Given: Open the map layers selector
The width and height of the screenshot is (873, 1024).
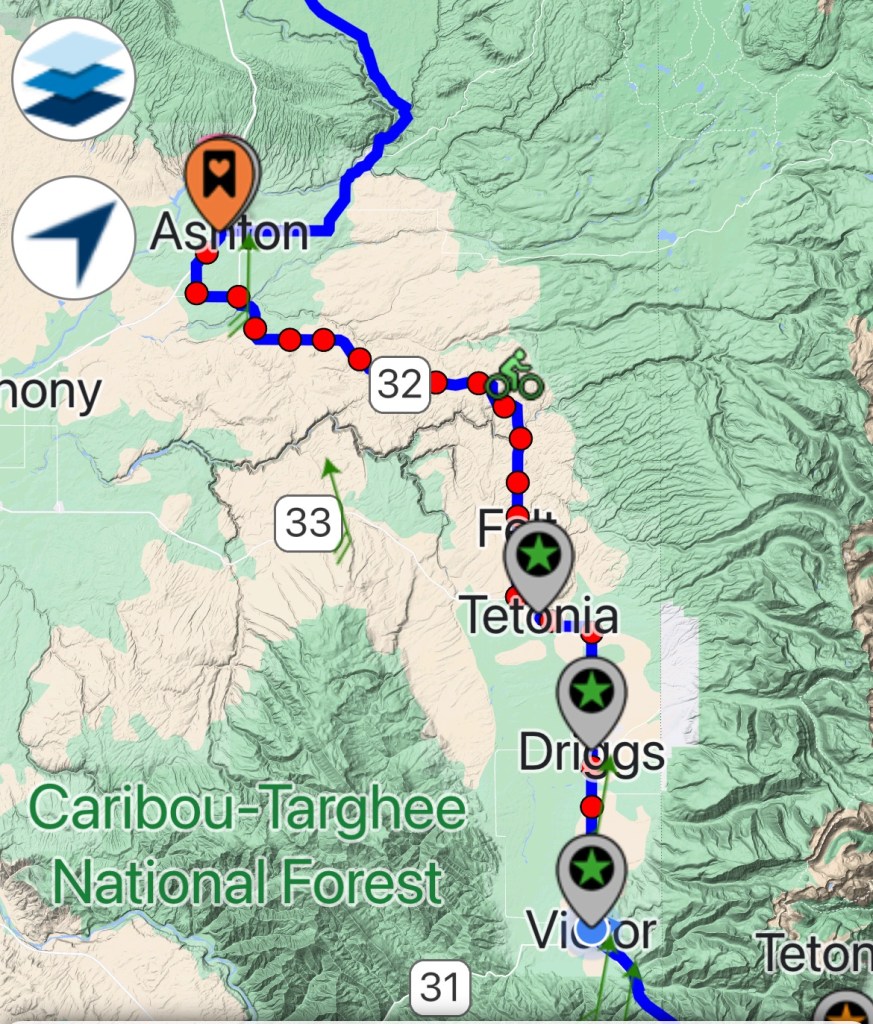Looking at the screenshot, I should tap(74, 78).
